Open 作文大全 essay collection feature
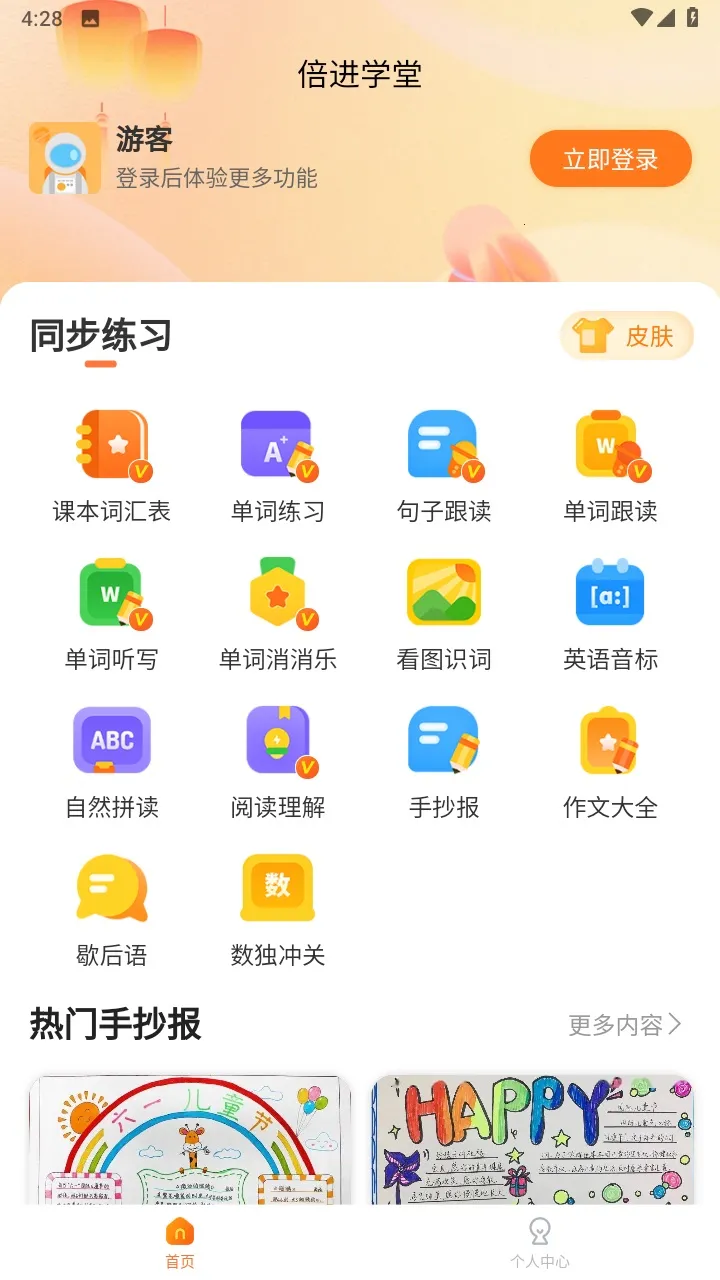The height and width of the screenshot is (1280, 720). click(609, 739)
